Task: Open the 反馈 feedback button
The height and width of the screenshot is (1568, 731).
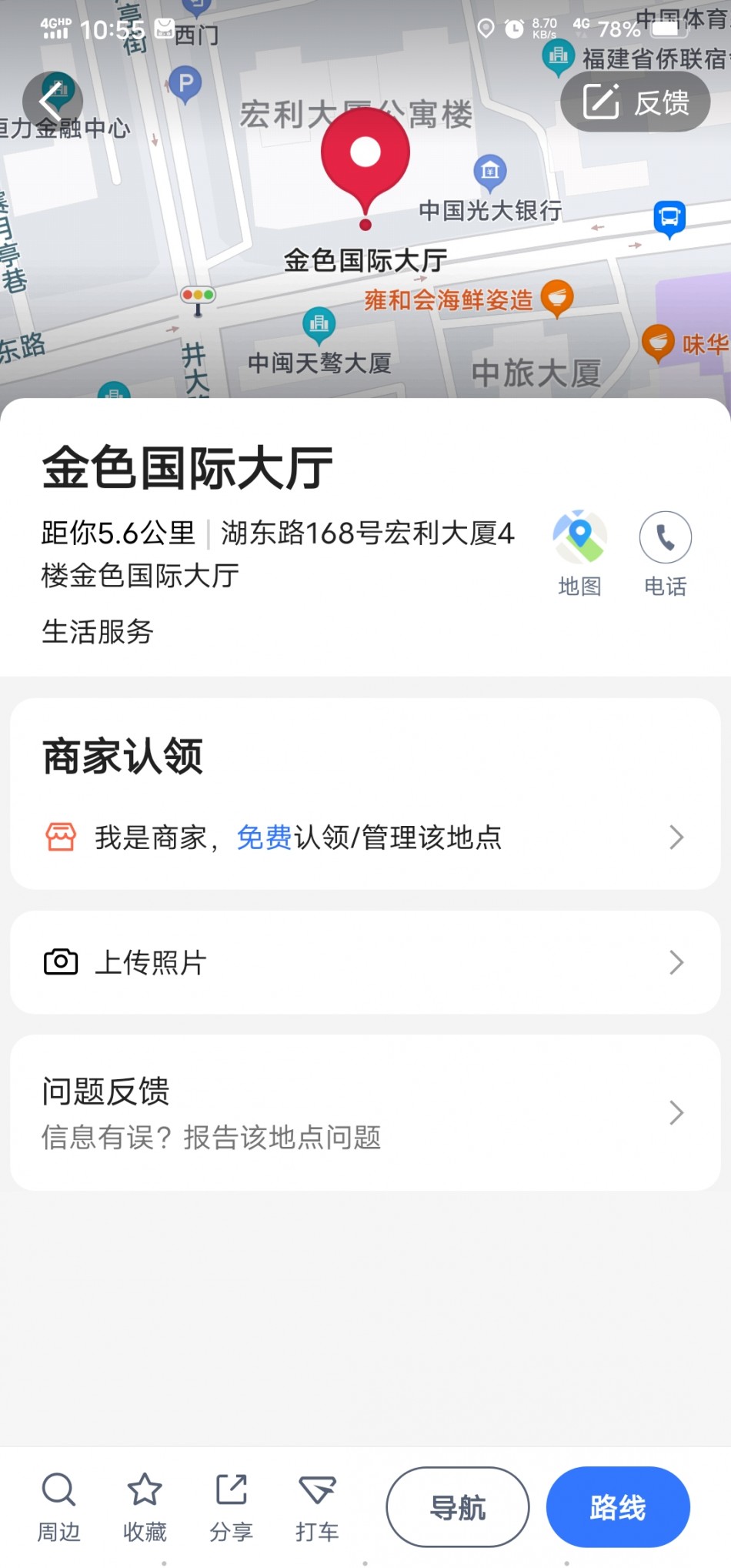Action: coord(636,102)
